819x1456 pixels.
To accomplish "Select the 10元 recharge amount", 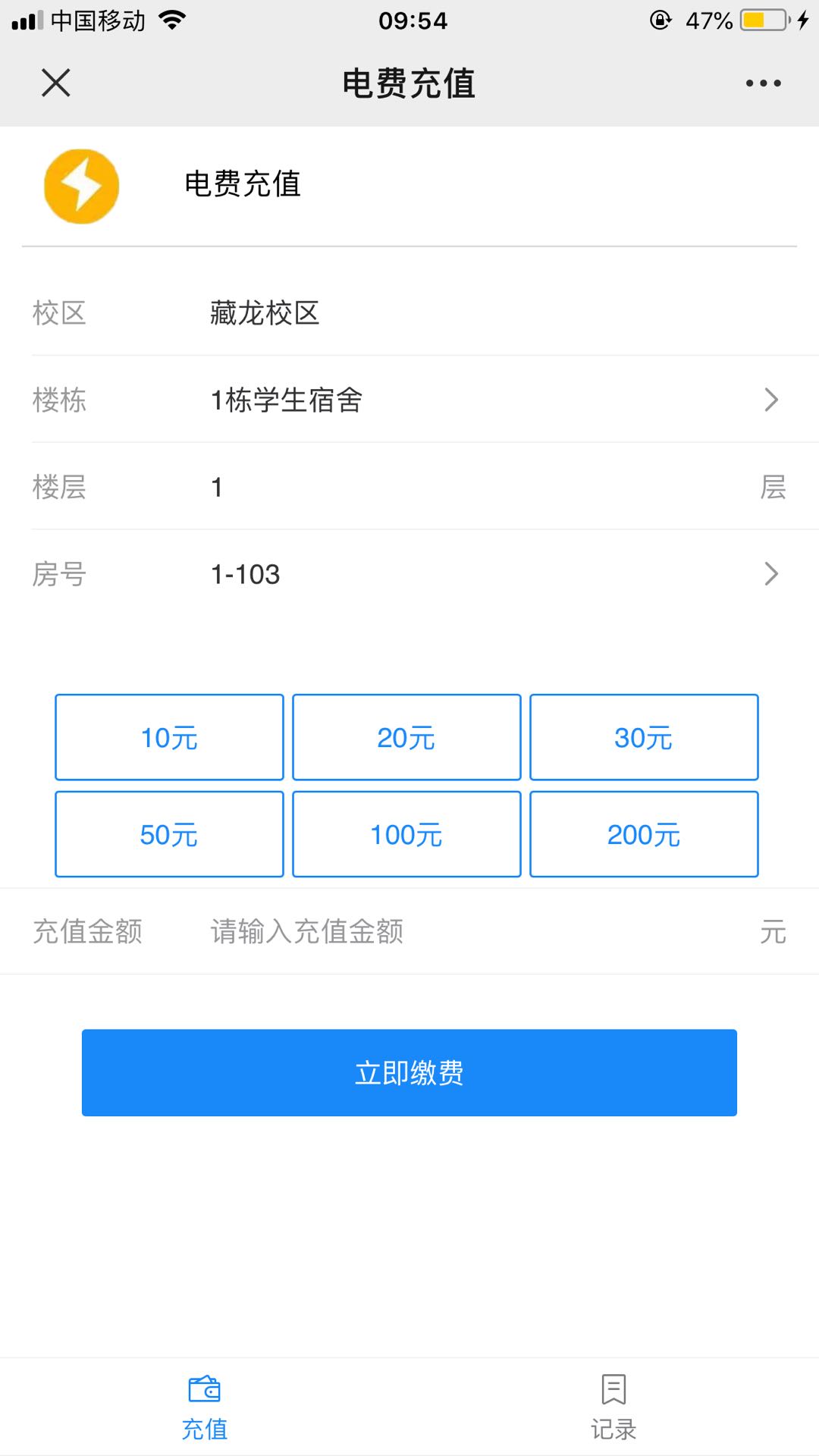I will click(169, 737).
